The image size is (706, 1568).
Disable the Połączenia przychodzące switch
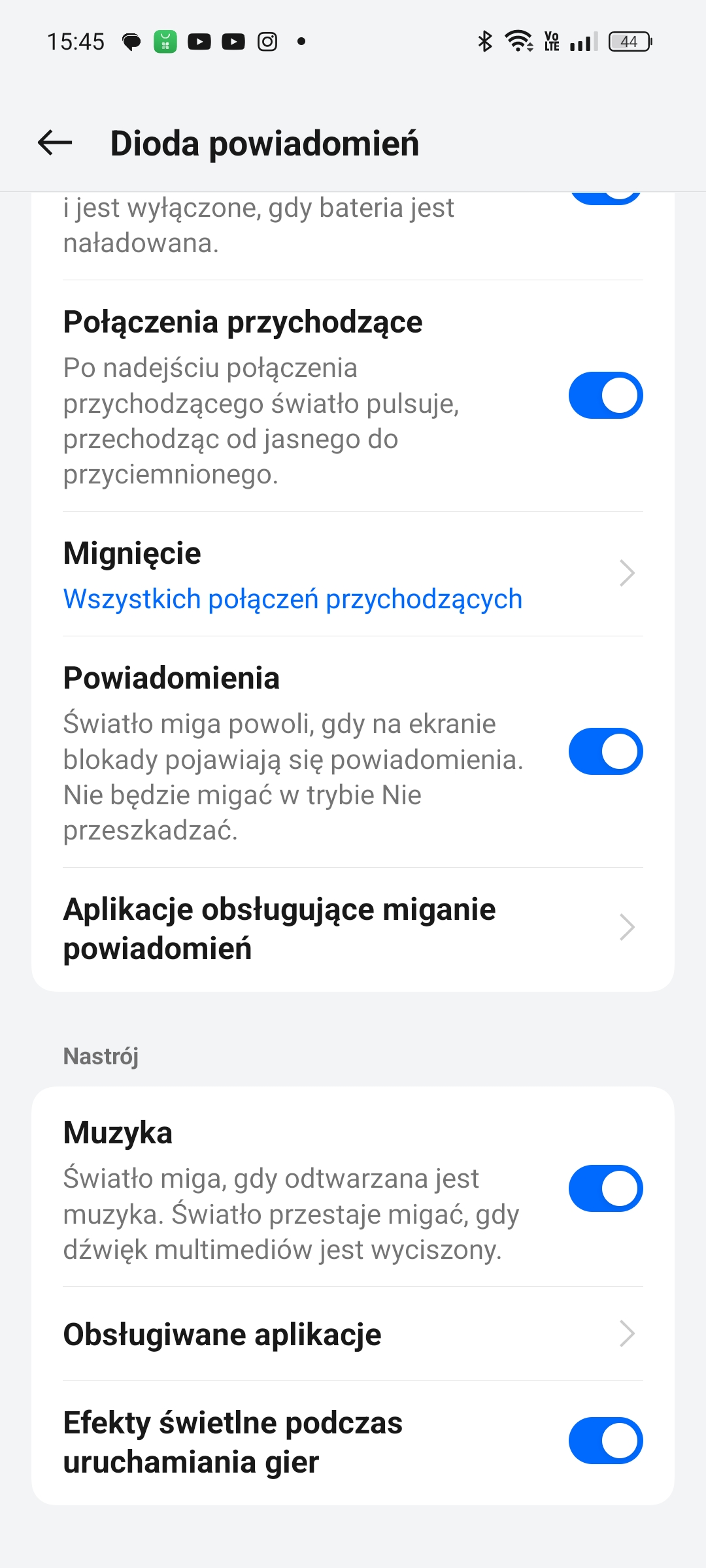click(605, 395)
